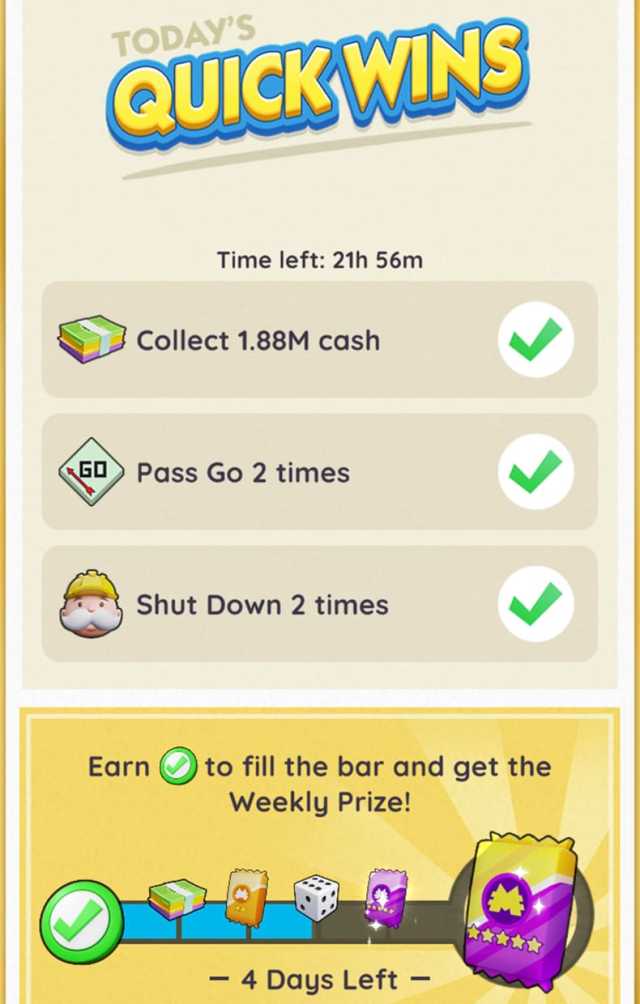Check the orange sticker pack reward
The height and width of the screenshot is (1004, 640).
[x=245, y=895]
